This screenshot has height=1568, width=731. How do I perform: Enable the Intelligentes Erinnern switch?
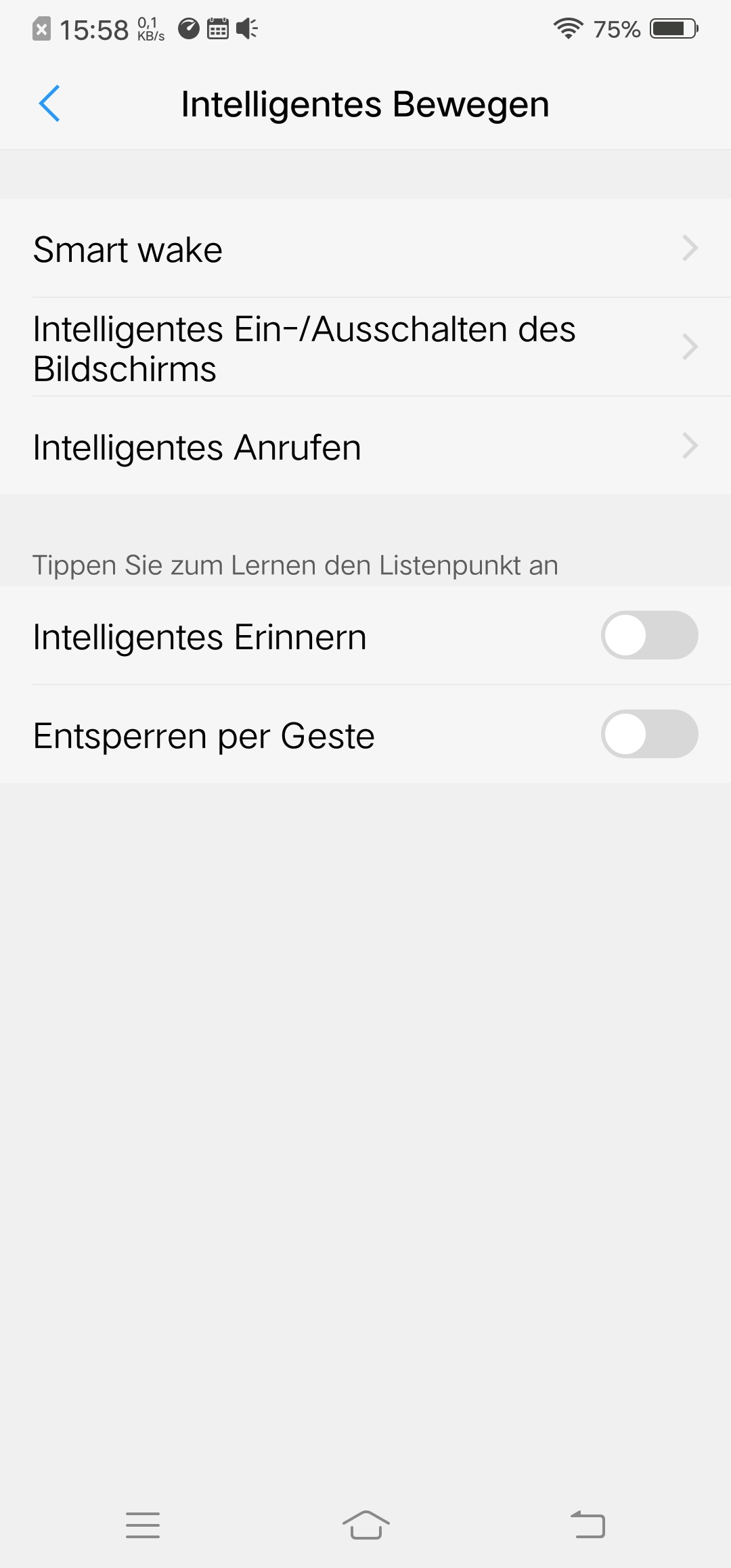[x=649, y=636]
